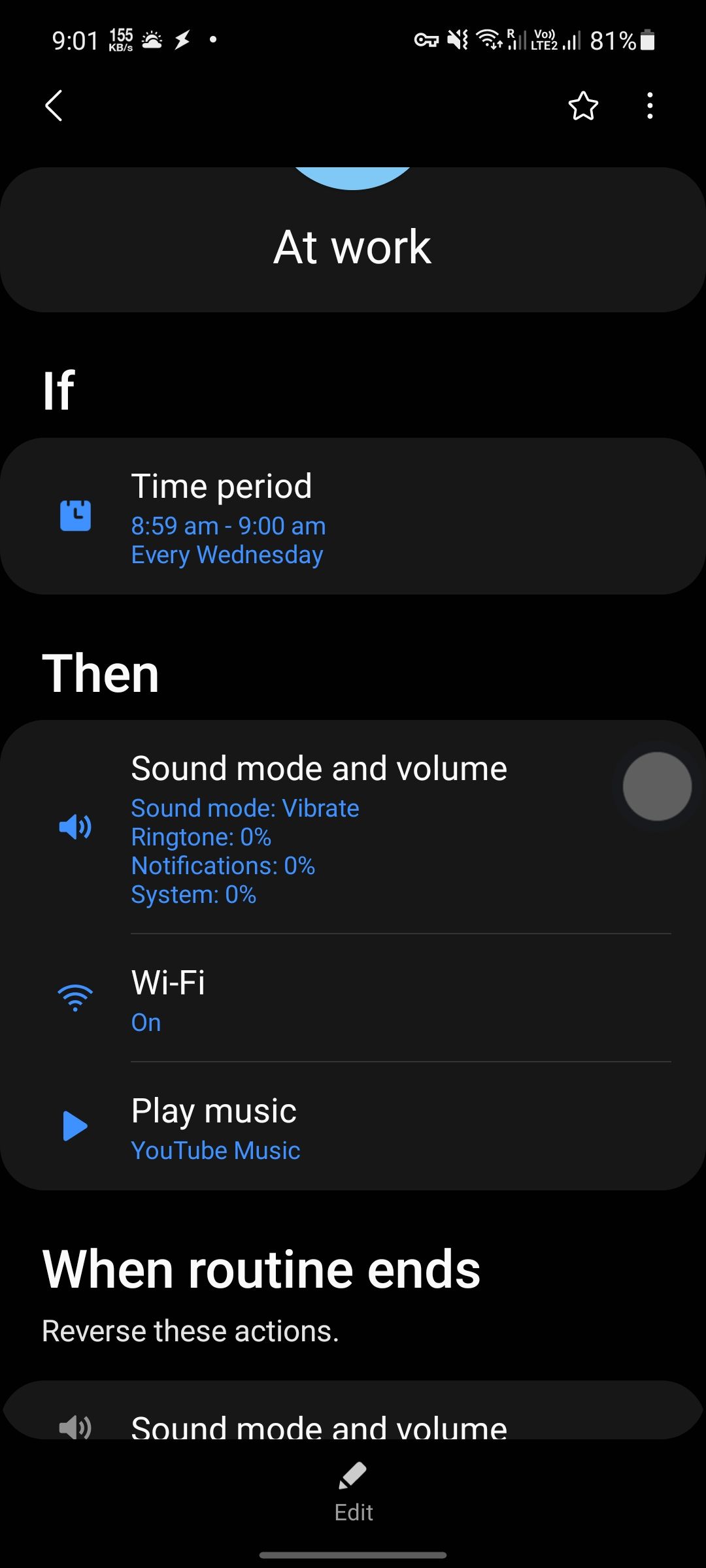Click the Play music play icon
The image size is (706, 1568).
click(x=74, y=1125)
